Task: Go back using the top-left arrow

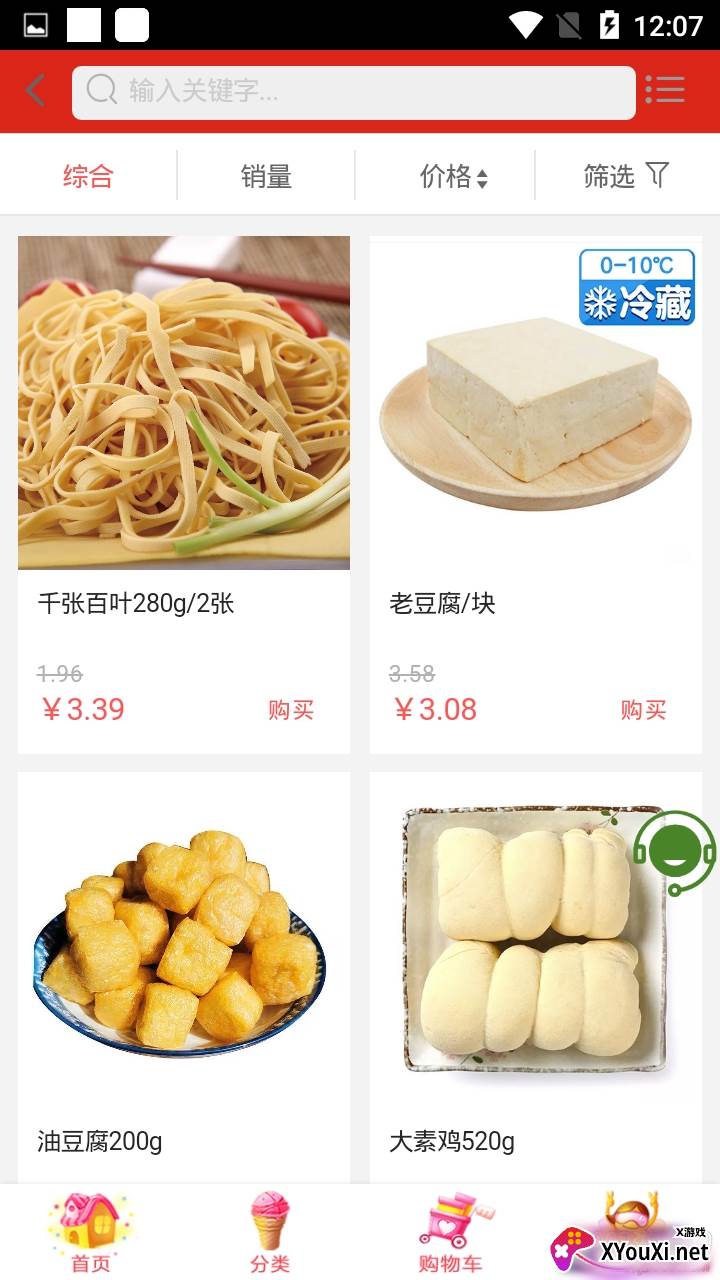Action: (36, 91)
